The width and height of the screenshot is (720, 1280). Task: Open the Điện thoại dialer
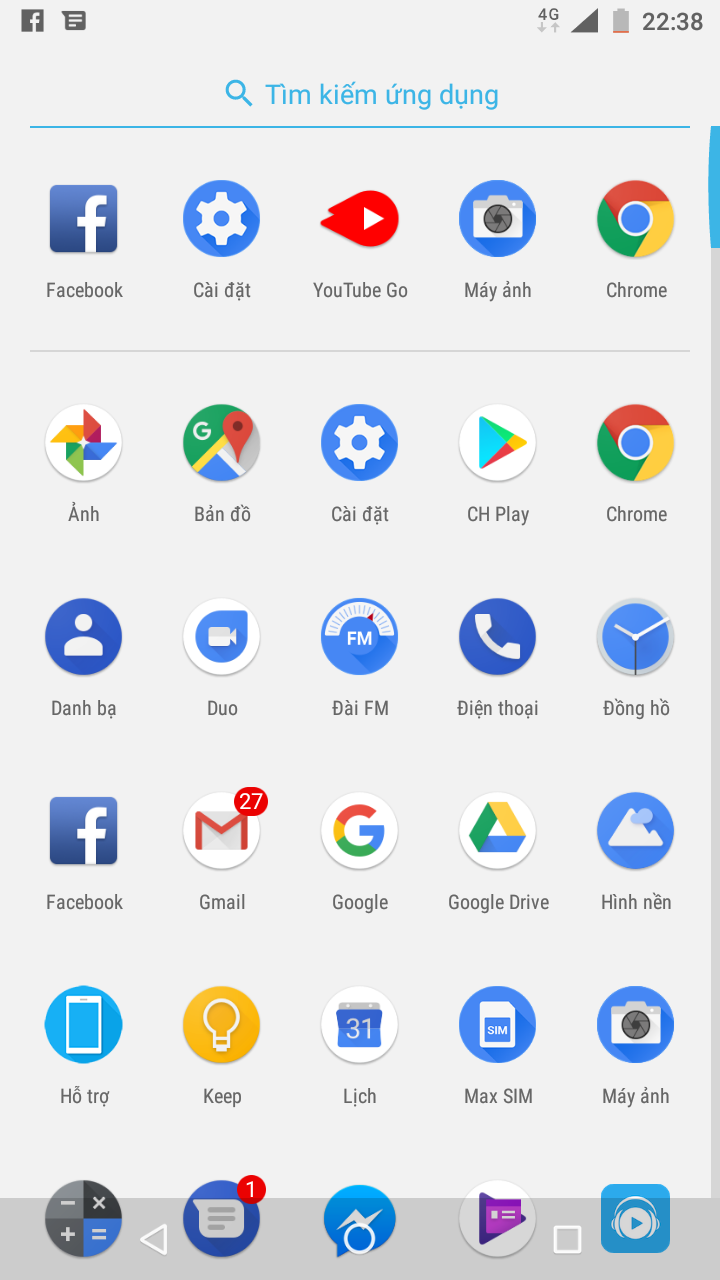point(498,637)
